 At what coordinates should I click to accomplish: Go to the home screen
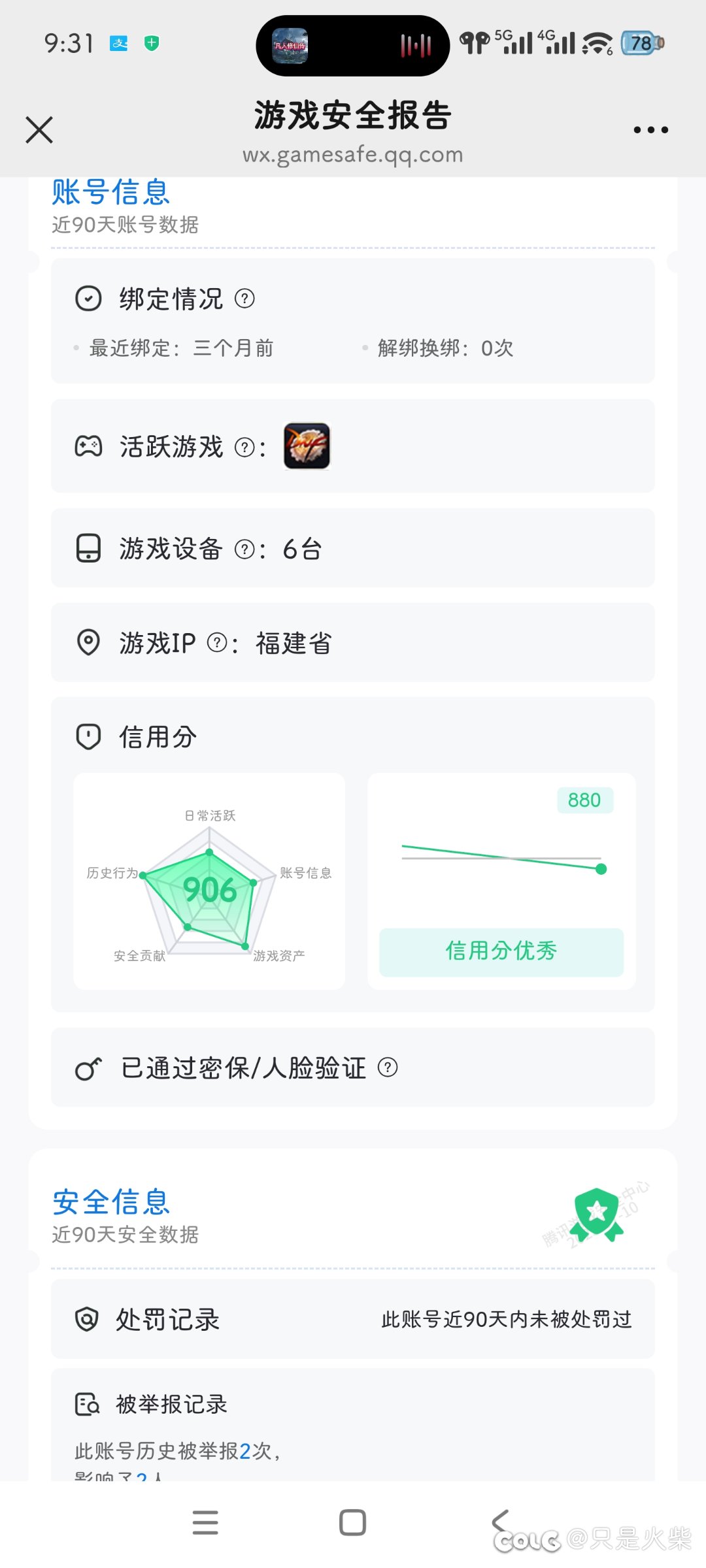[x=352, y=1522]
